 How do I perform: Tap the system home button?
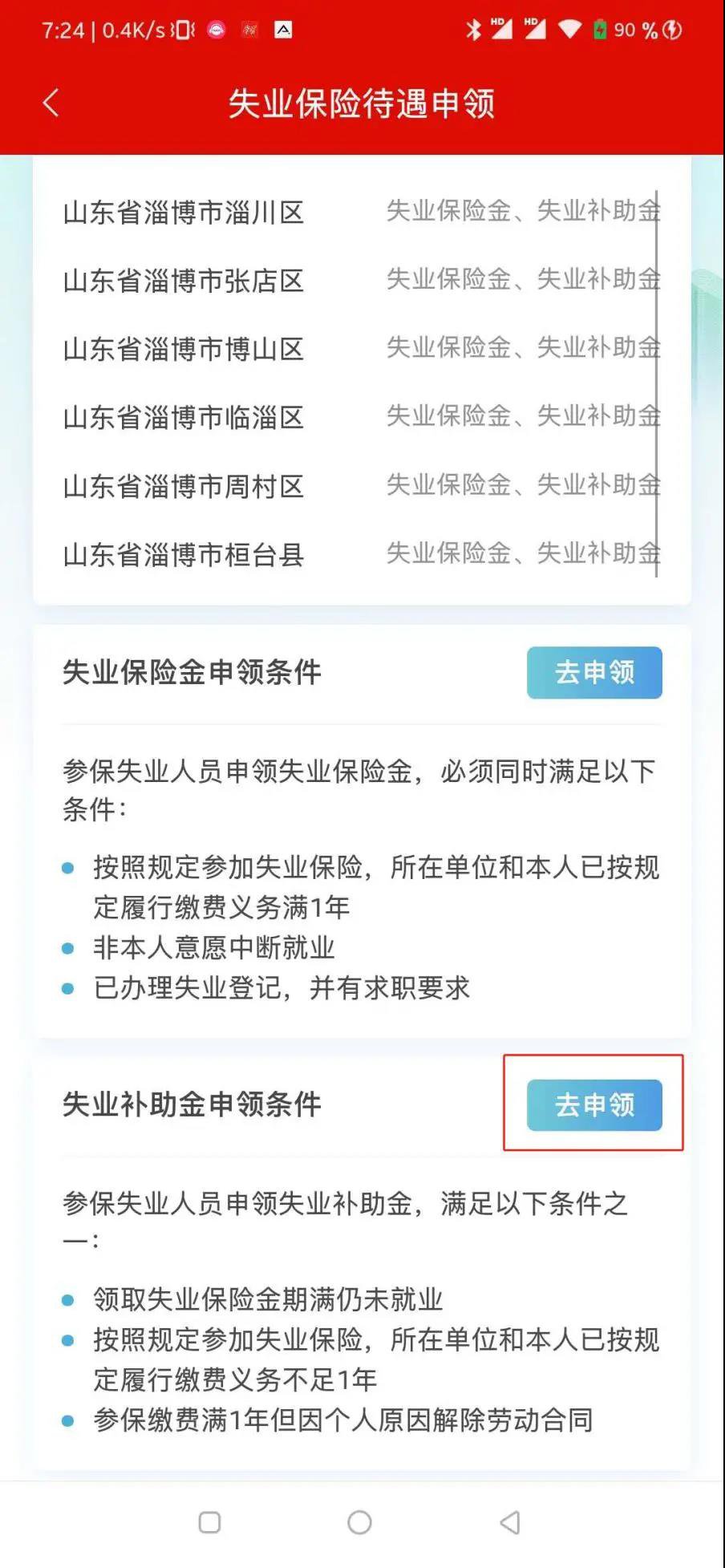(360, 1521)
